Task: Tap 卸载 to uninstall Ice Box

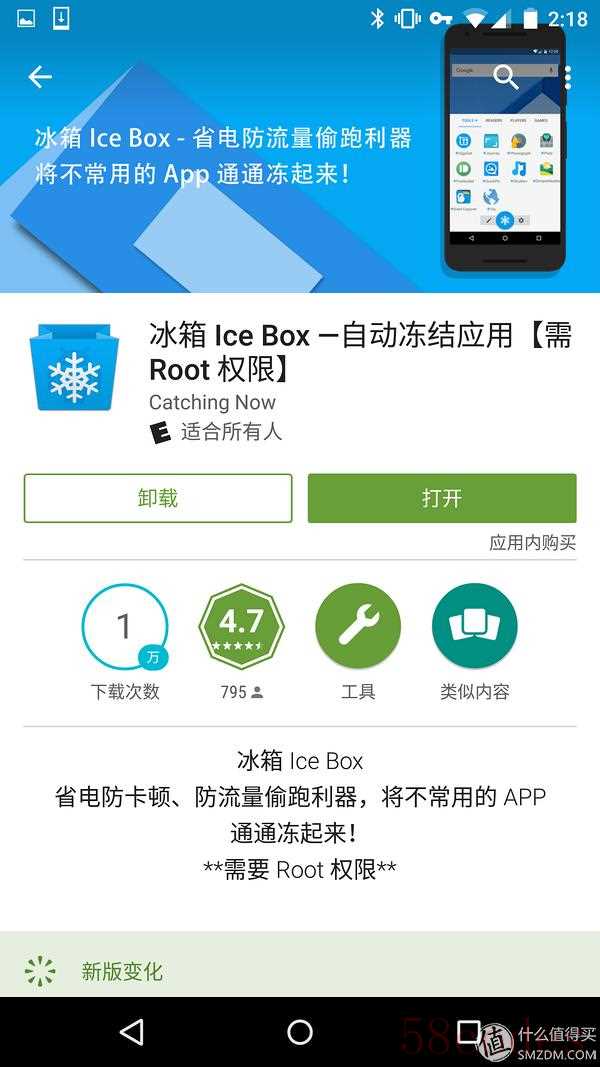Action: (x=158, y=498)
